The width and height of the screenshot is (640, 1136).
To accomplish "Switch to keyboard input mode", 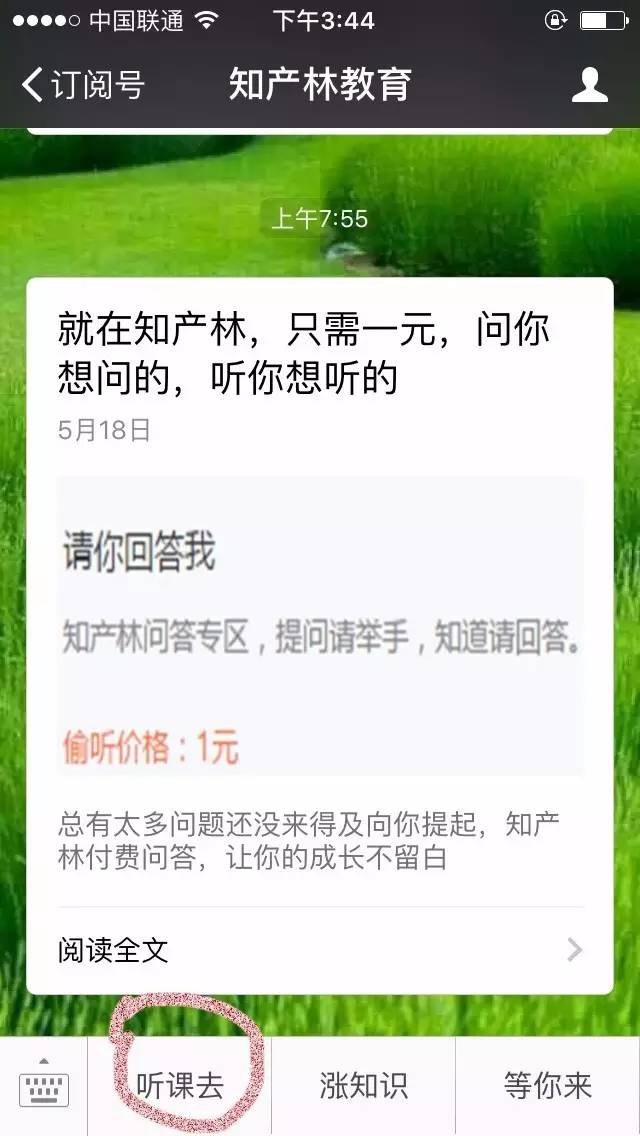I will (x=43, y=1086).
